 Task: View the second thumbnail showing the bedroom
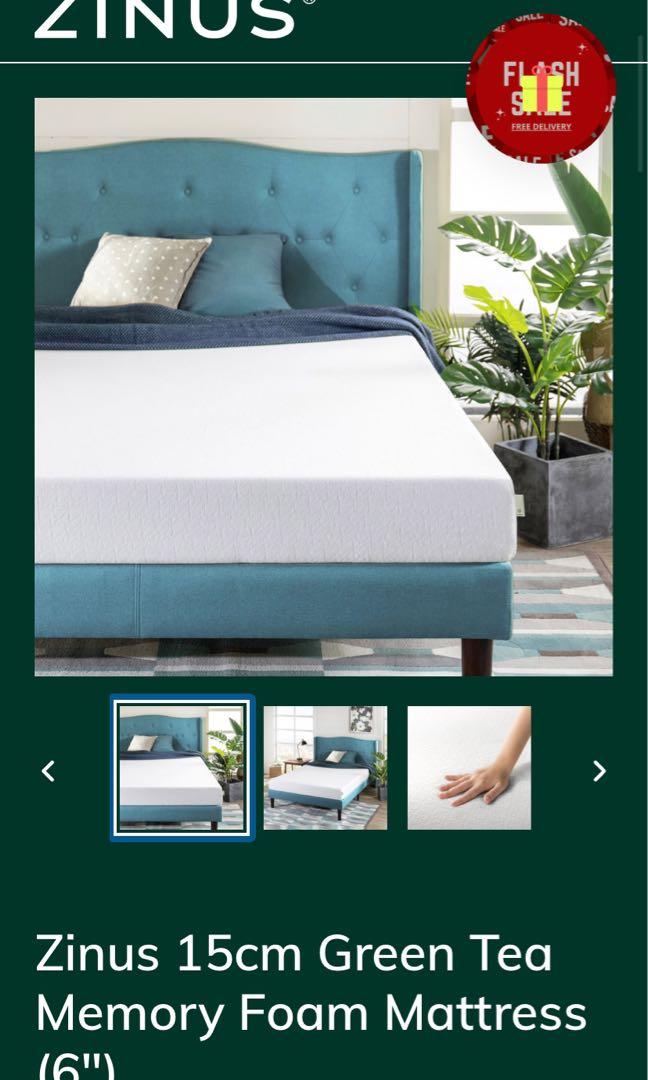325,768
